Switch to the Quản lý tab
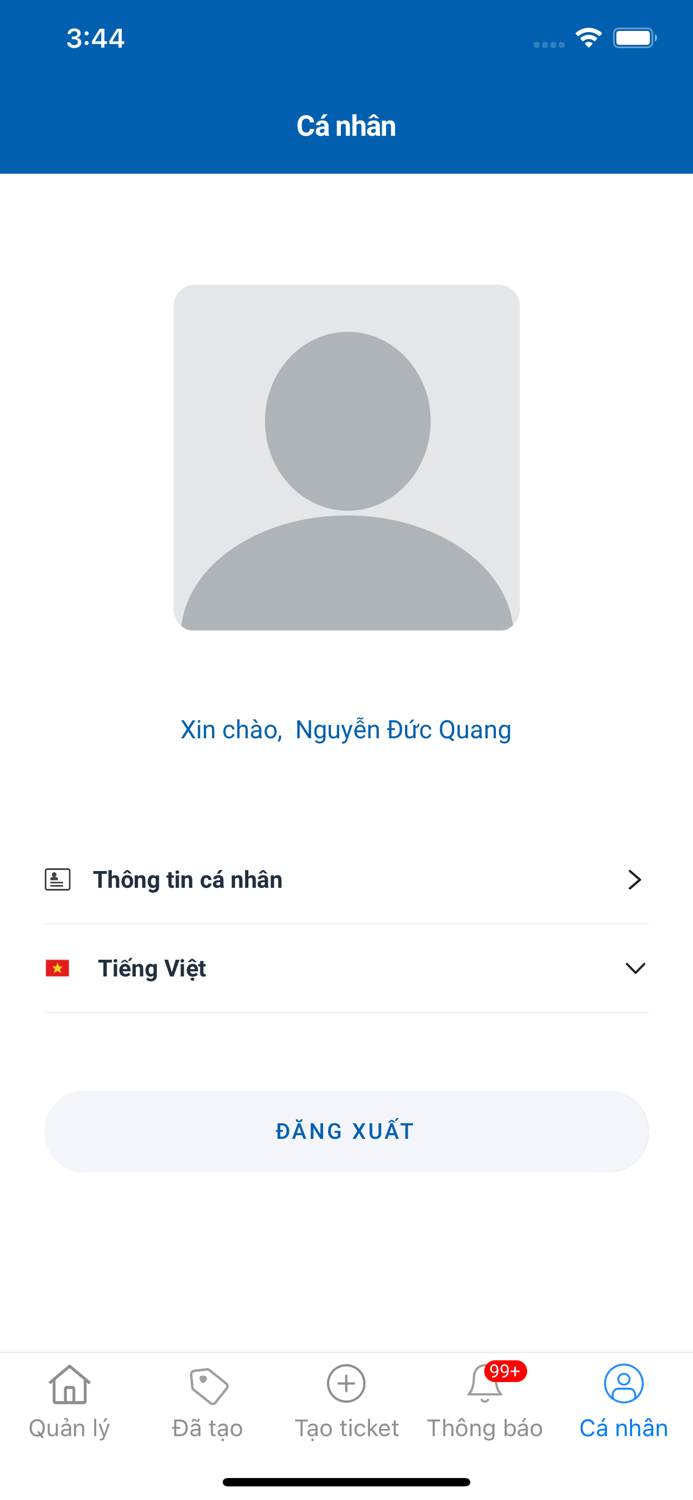 click(x=69, y=1402)
